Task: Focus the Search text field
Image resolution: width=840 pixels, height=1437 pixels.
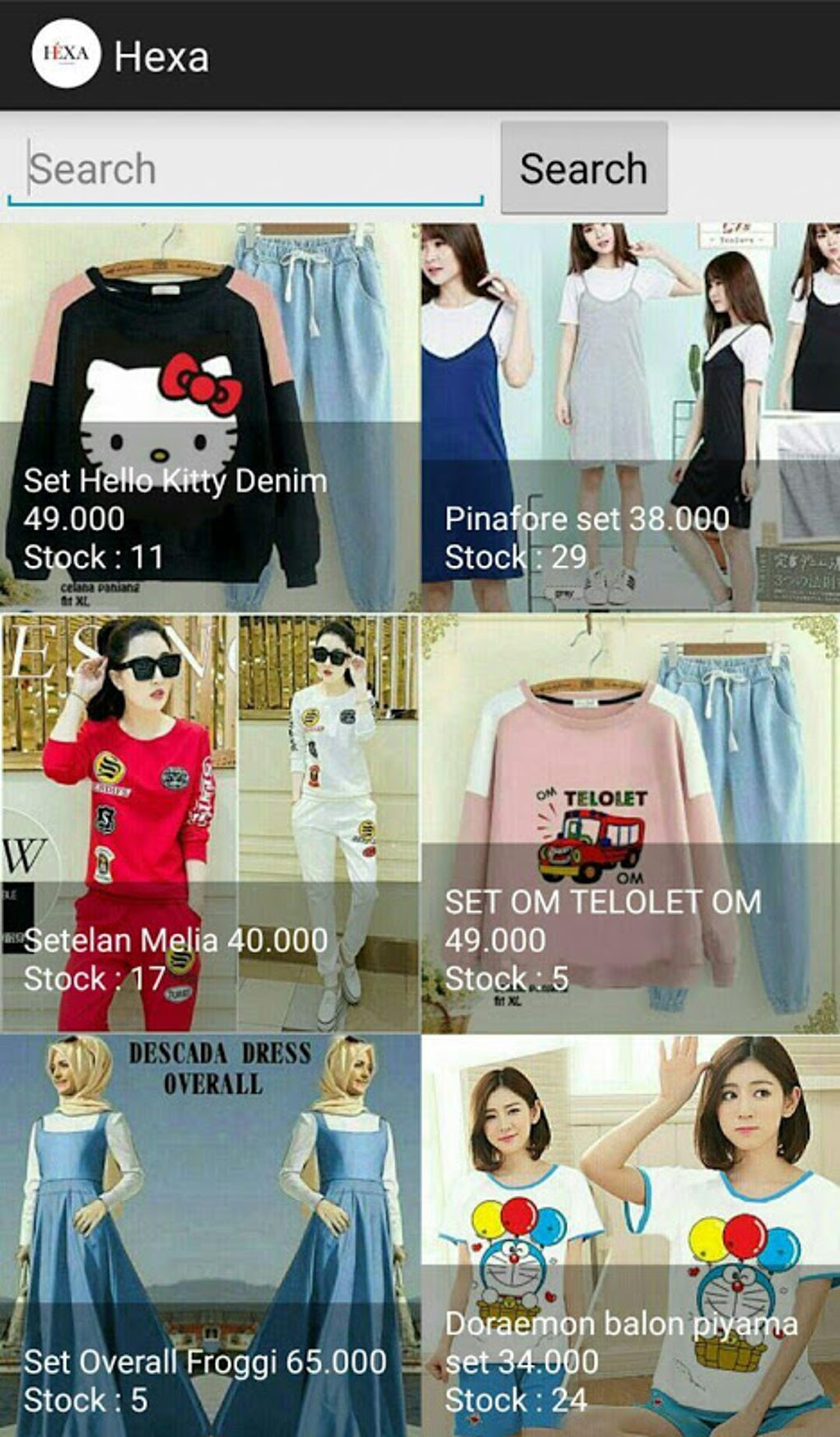Action: (x=245, y=169)
